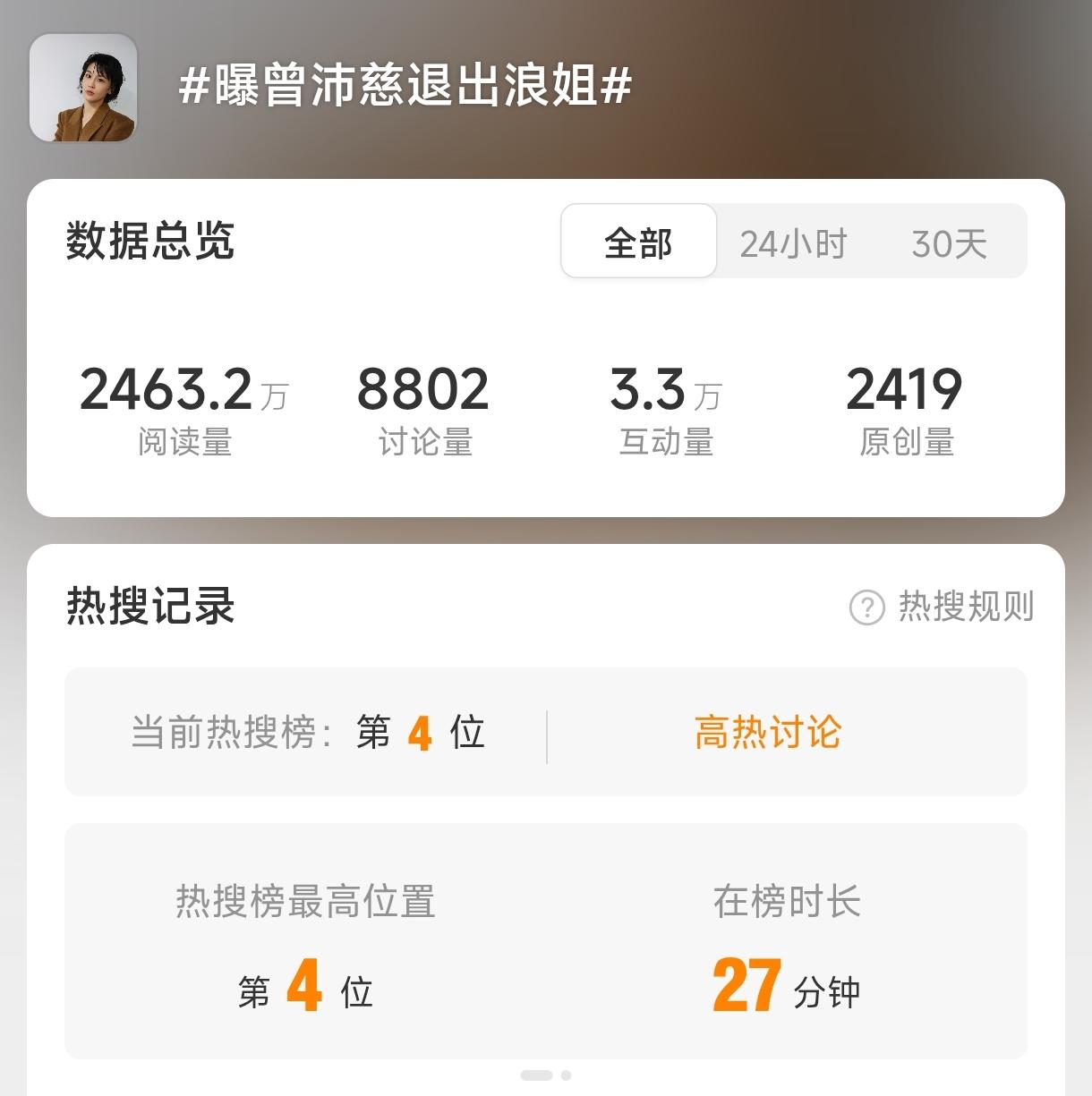This screenshot has height=1096, width=1092.
Task: Click the 讨论量 statistic value 8802
Action: pos(425,390)
